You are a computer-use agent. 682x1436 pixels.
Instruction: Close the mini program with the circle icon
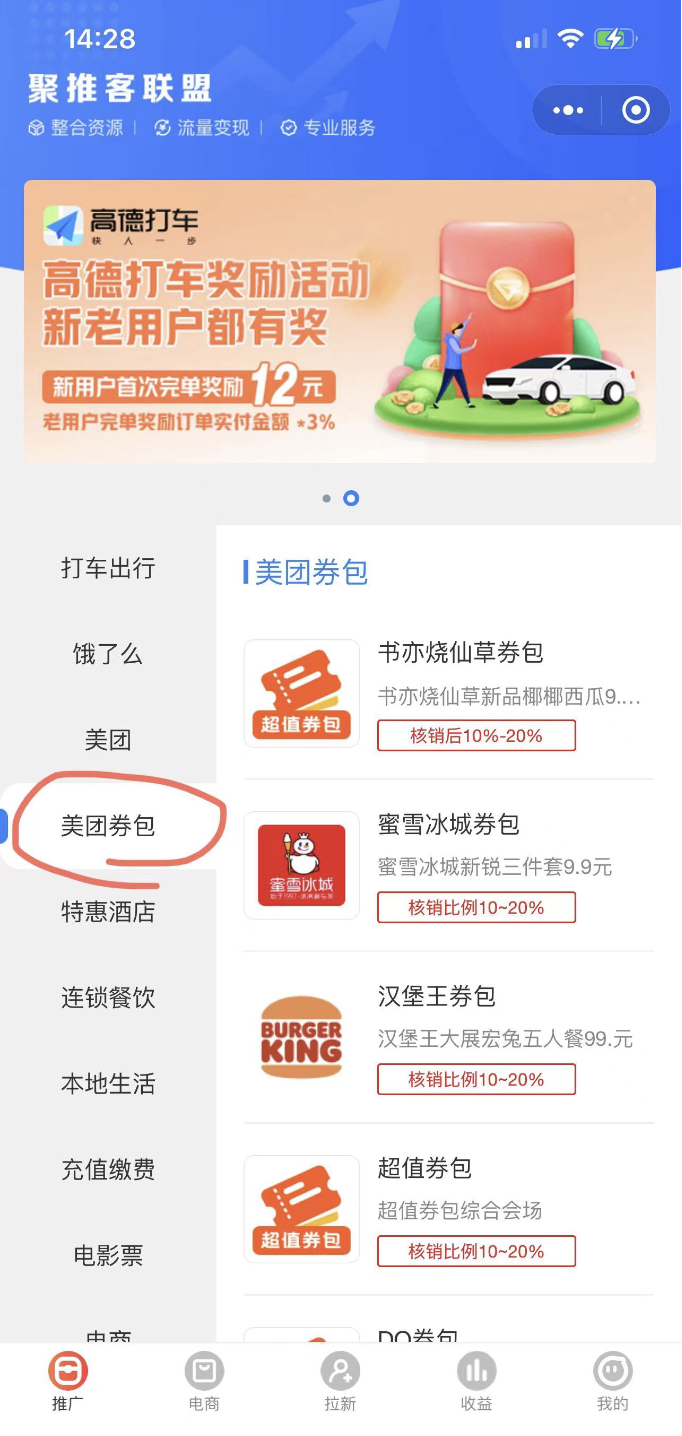pyautogui.click(x=636, y=110)
